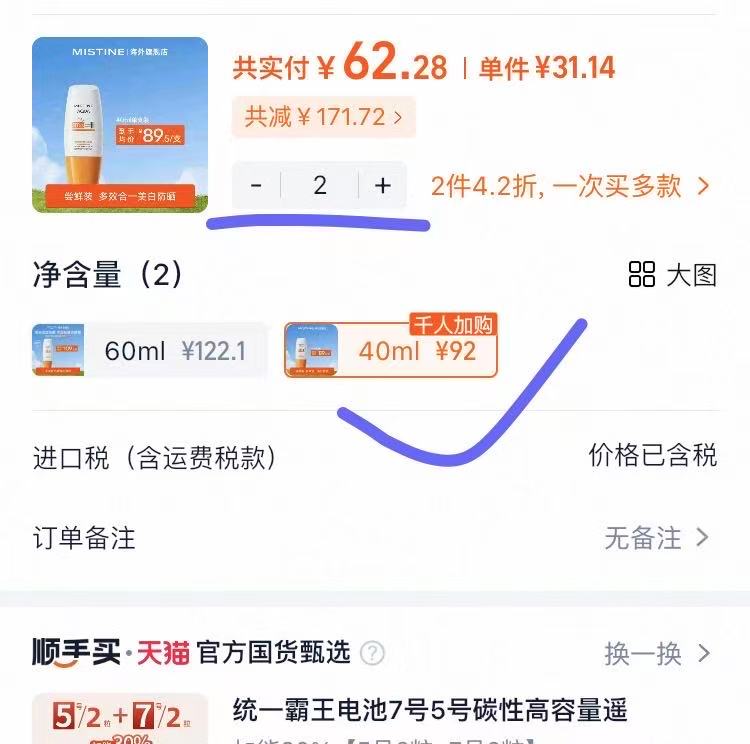Screen dimensions: 750x744
Task: Open the 2件4.2折 multi-buy promotion
Action: 570,186
